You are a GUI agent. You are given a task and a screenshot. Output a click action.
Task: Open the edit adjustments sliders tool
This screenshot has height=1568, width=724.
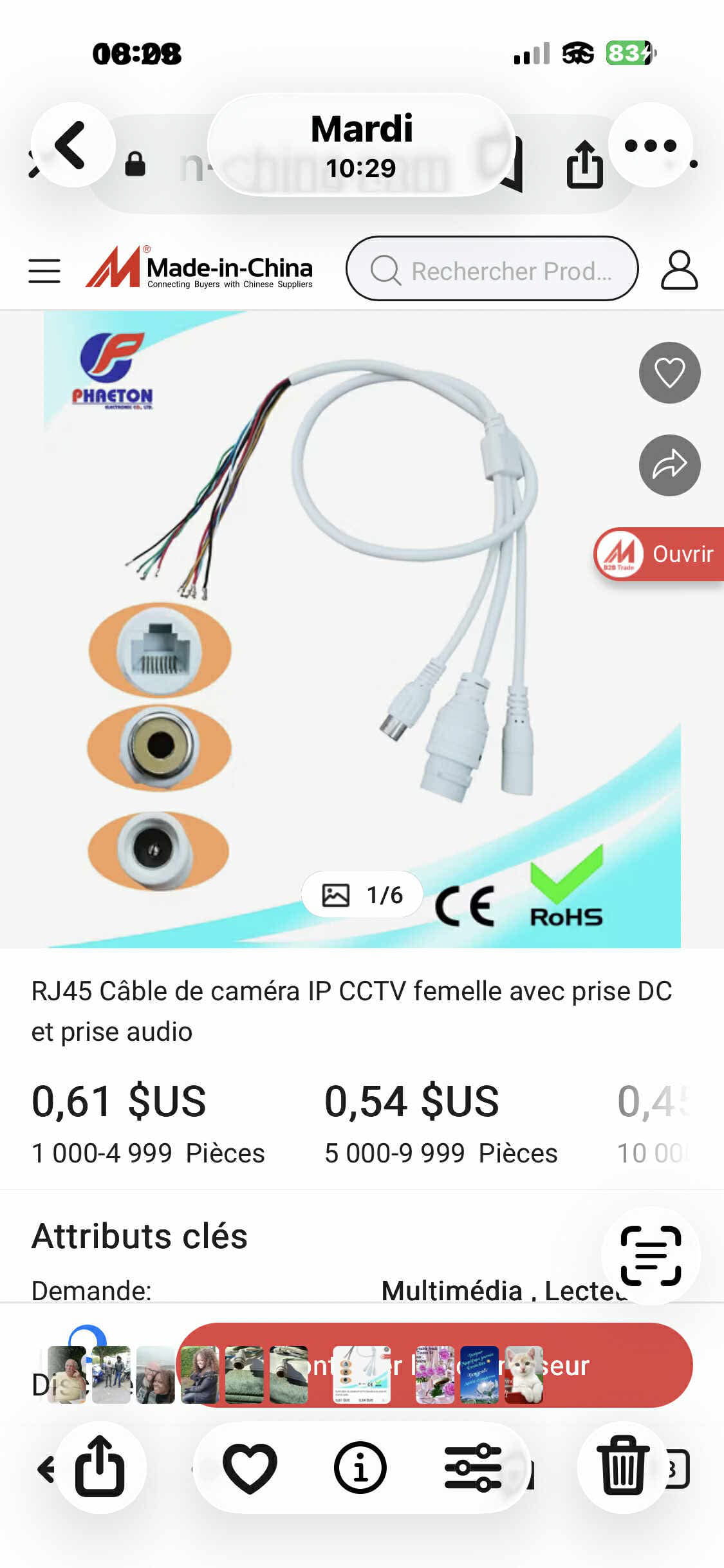473,1468
